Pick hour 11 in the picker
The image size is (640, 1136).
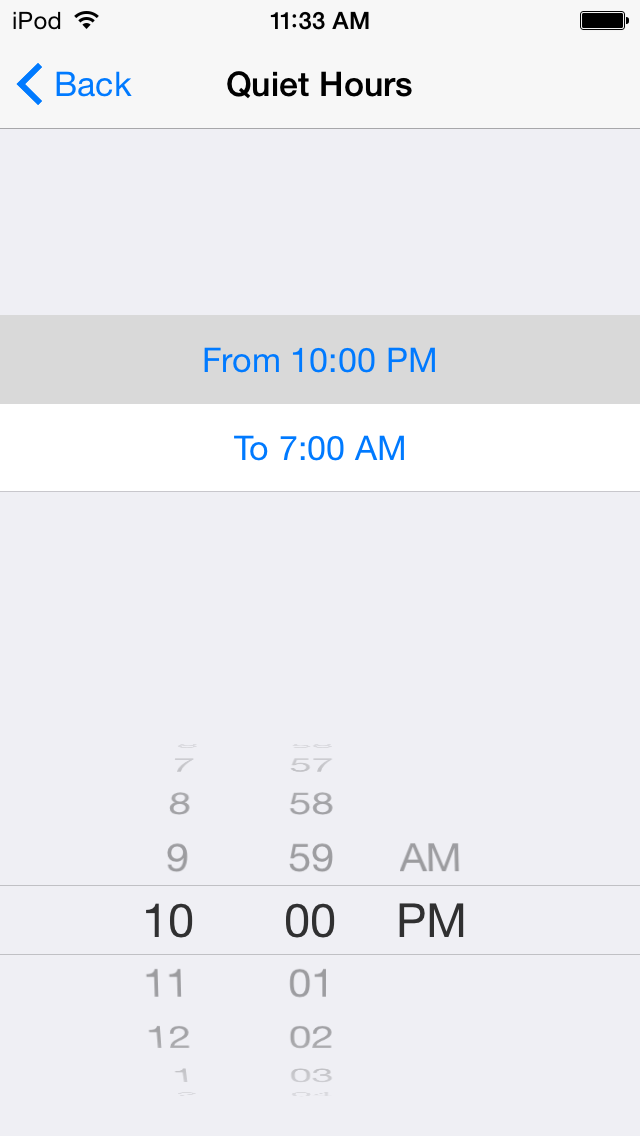166,983
